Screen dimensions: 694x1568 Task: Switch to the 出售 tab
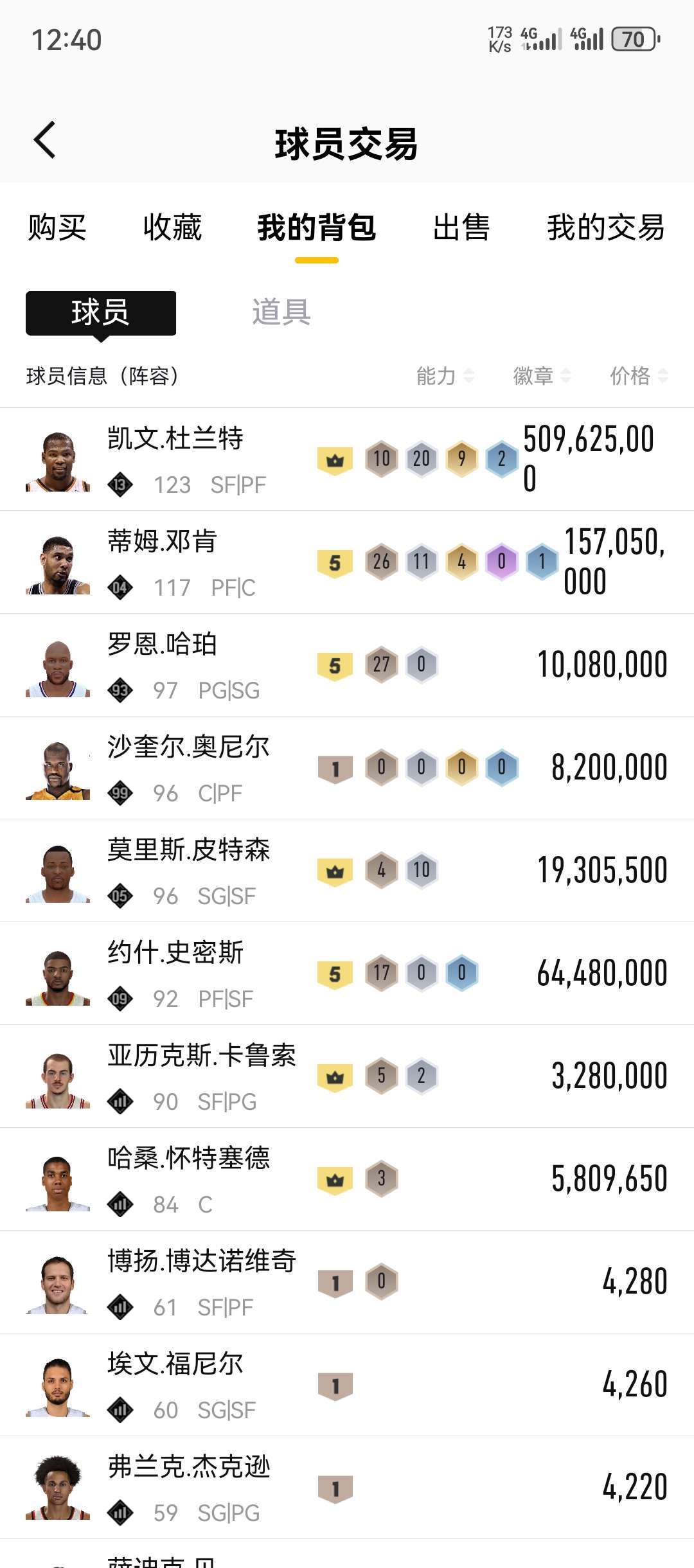click(x=461, y=229)
